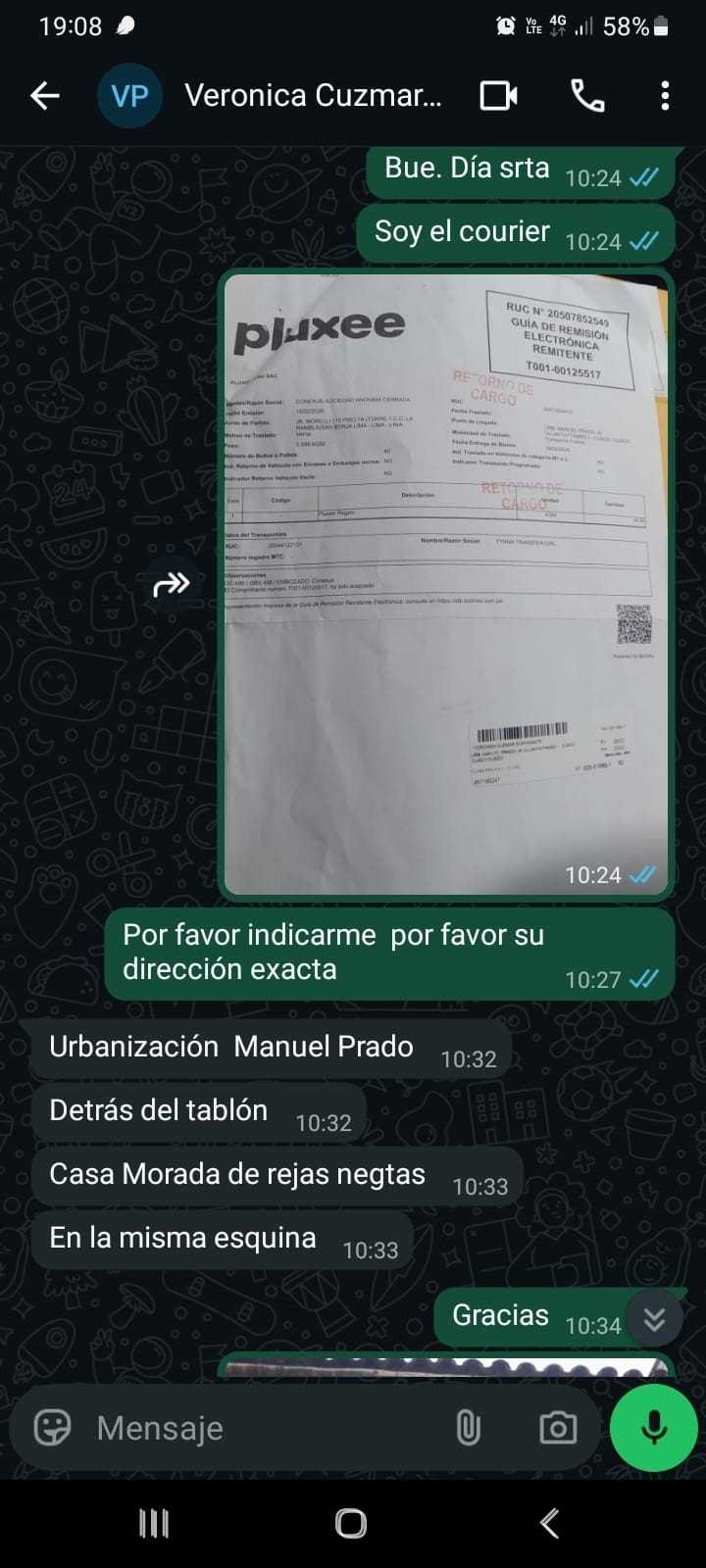Open the Pluxee document photo
This screenshot has height=1568, width=706.
tap(446, 583)
